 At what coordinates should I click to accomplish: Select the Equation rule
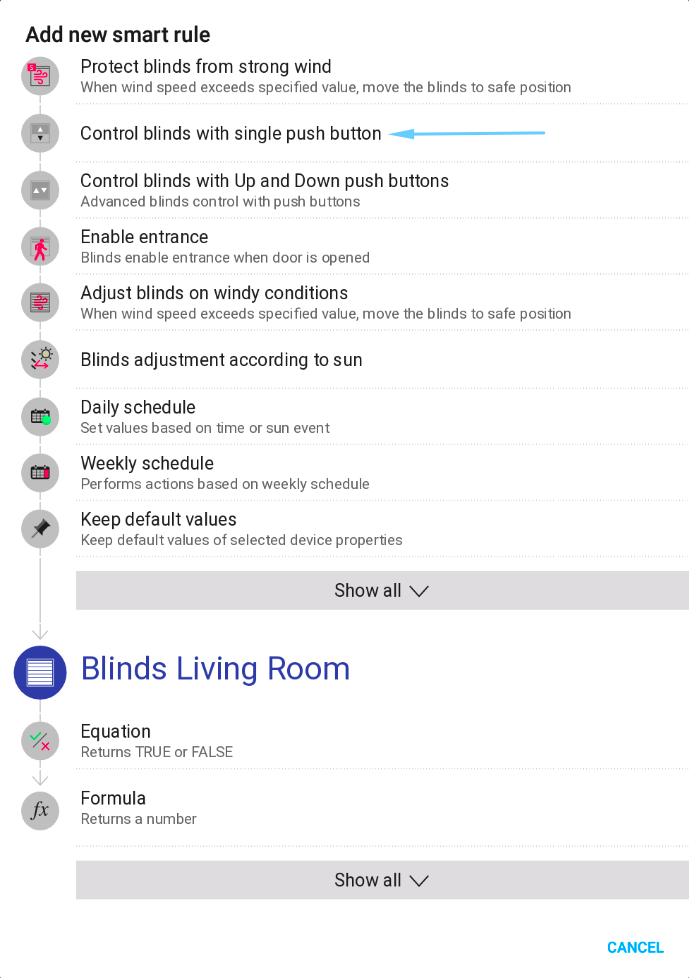(116, 732)
